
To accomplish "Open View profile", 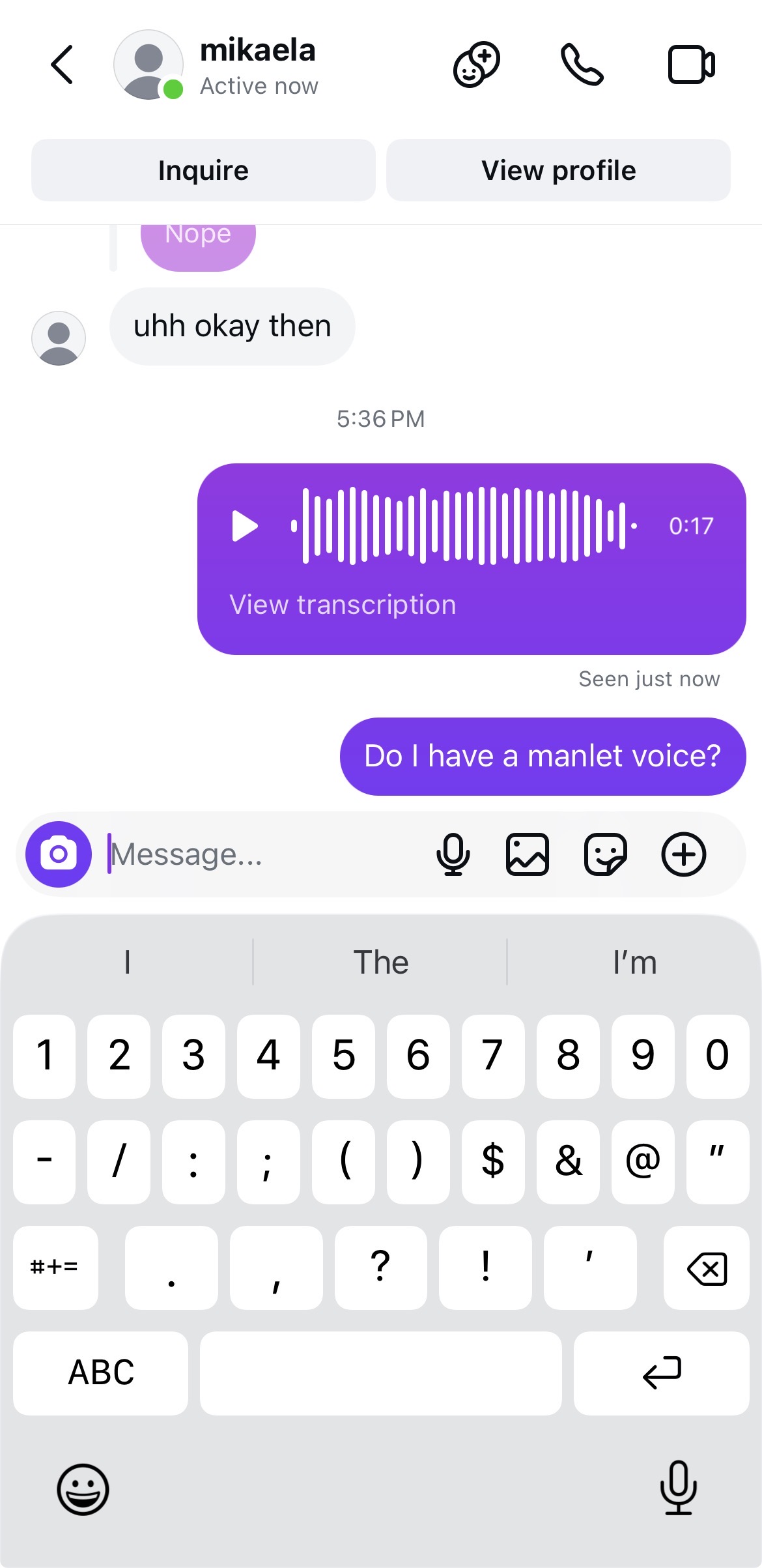I will tap(558, 170).
